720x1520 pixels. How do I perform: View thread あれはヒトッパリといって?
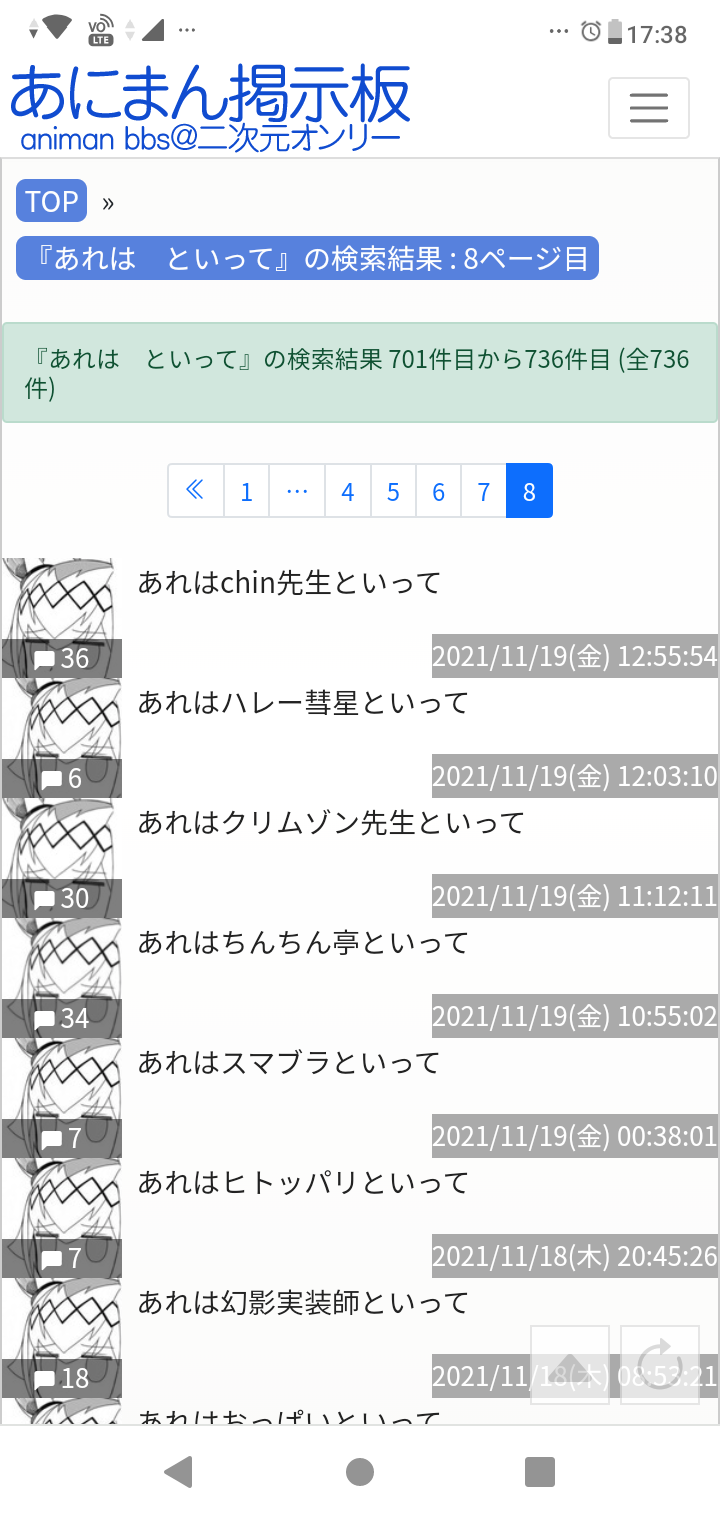coord(303,1182)
